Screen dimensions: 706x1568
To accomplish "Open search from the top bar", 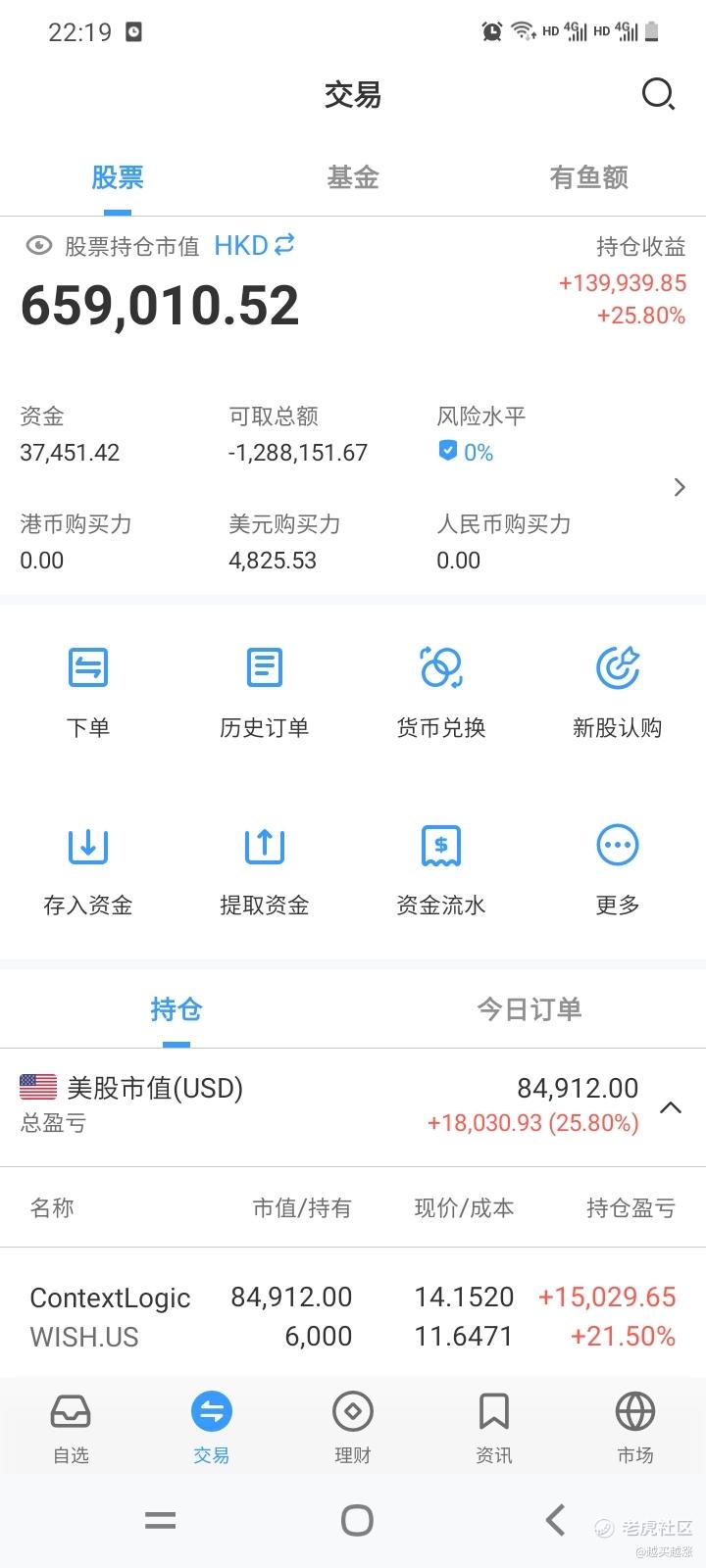I will [658, 95].
